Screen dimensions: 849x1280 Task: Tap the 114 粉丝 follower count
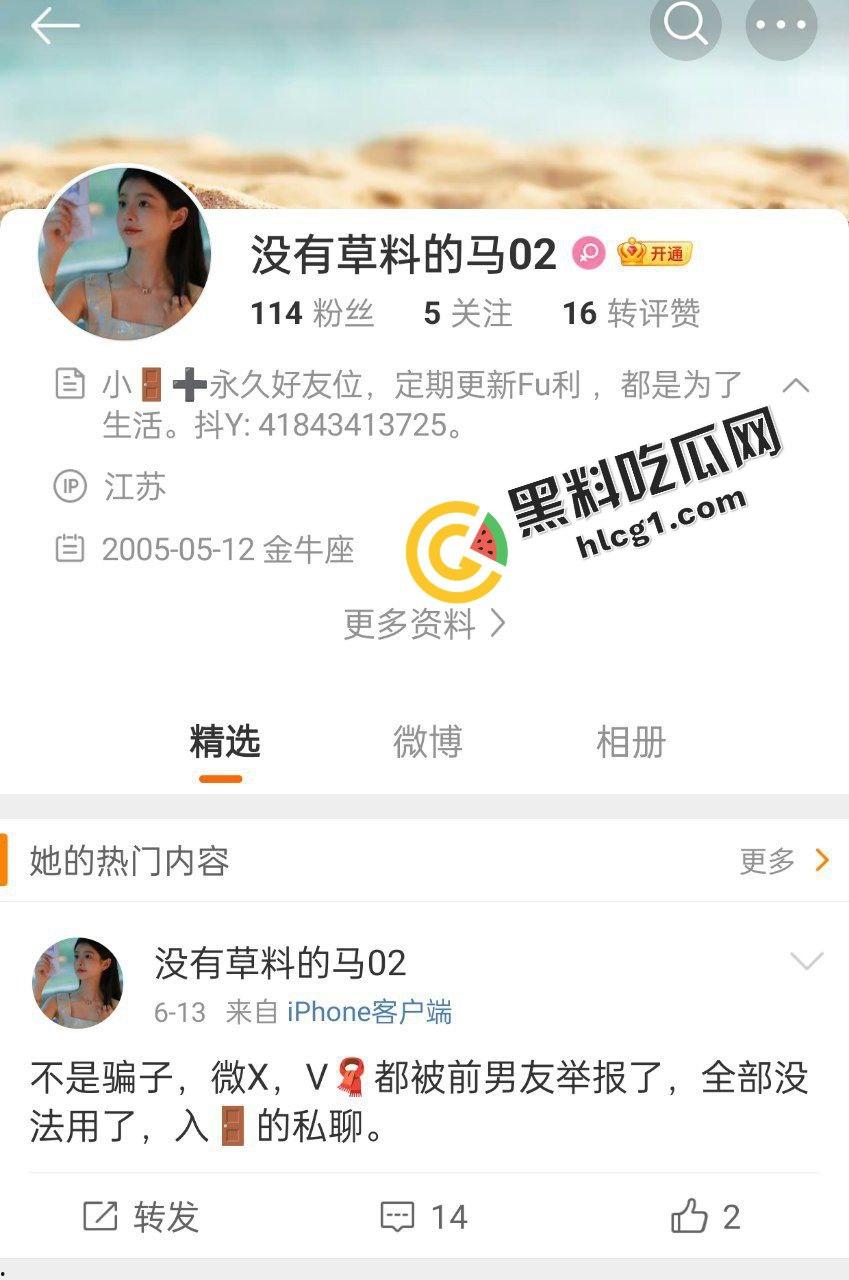click(x=312, y=313)
